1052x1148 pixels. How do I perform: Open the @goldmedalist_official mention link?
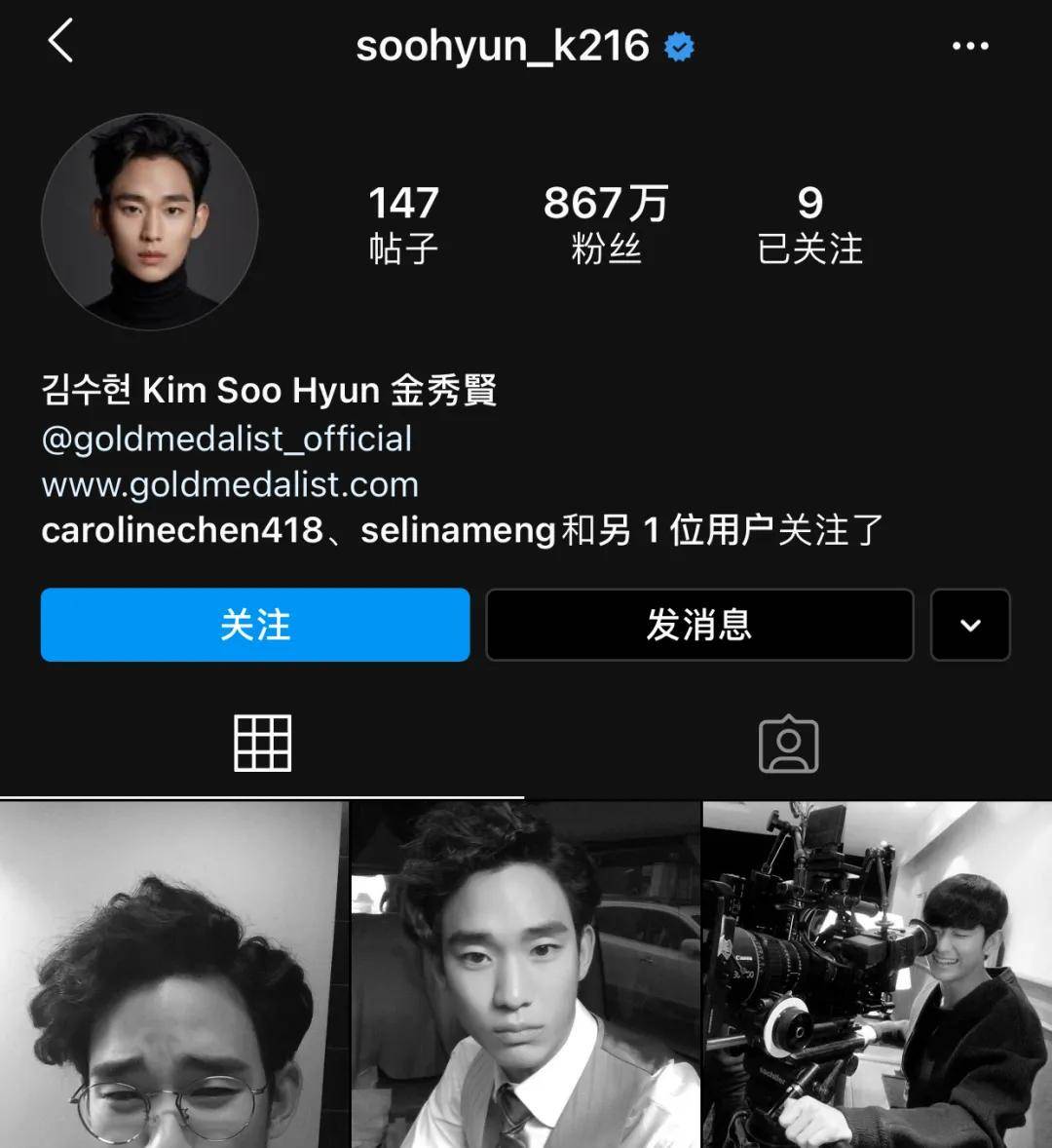[227, 439]
